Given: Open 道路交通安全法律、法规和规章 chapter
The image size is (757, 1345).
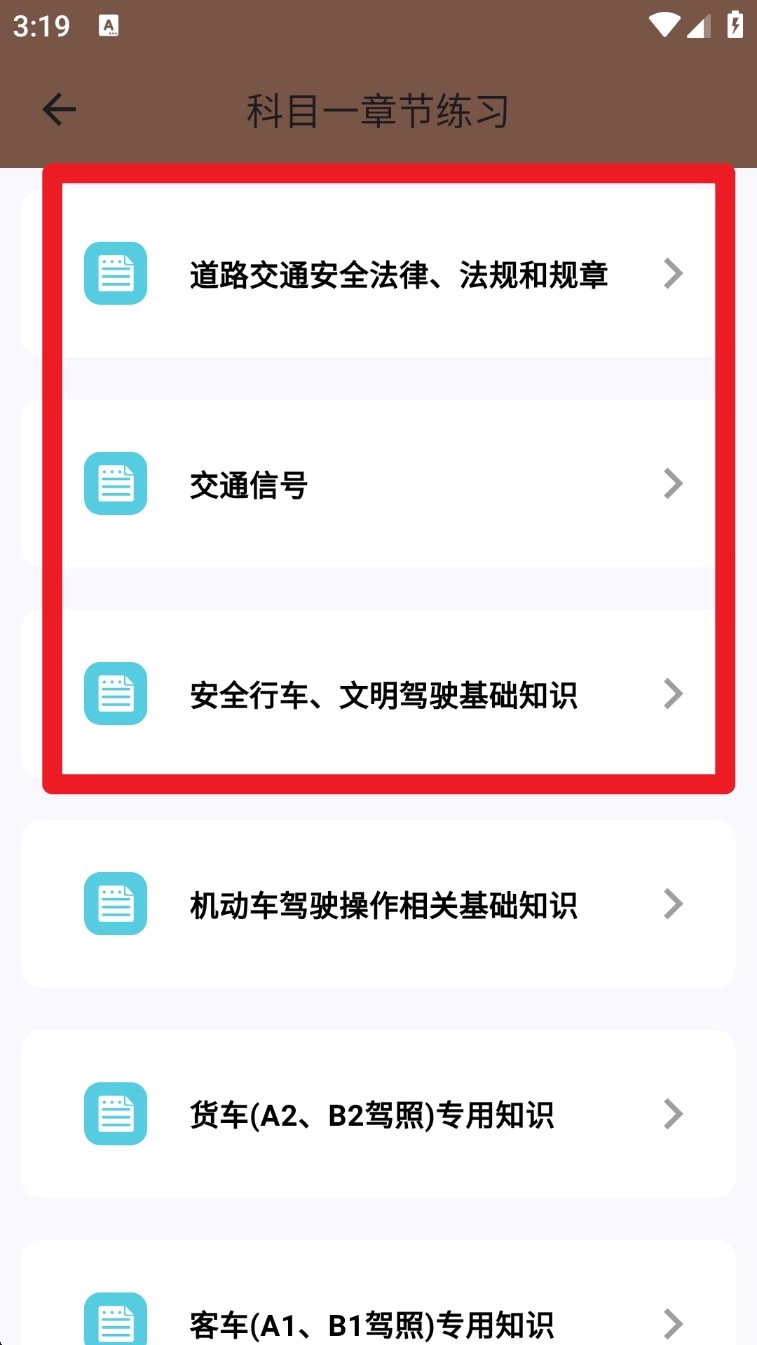Looking at the screenshot, I should point(398,274).
